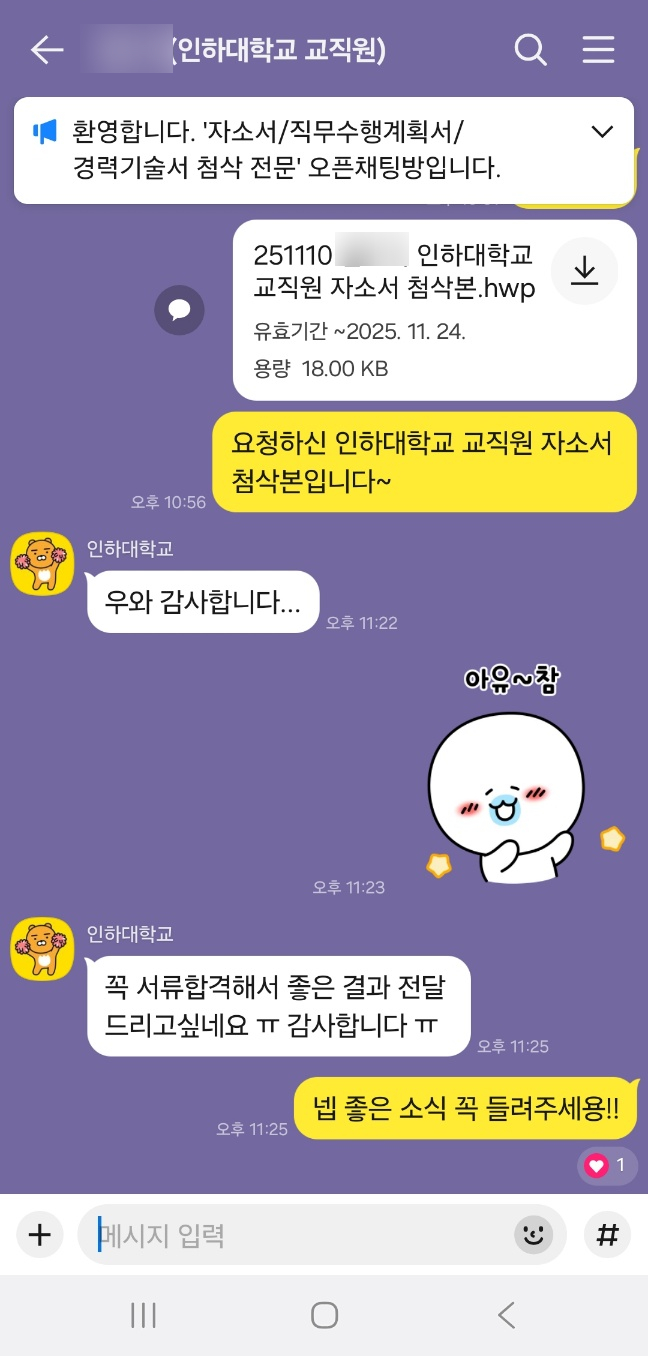648x1356 pixels.
Task: Open the emoticon picker
Action: pyautogui.click(x=533, y=1235)
